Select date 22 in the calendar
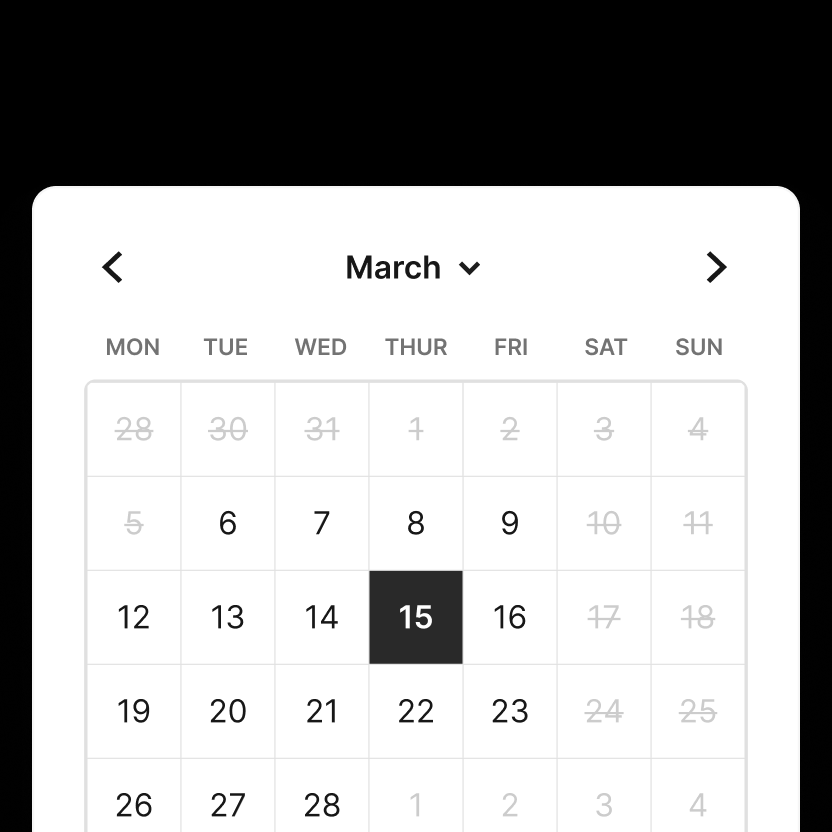Screen dimensions: 832x832 415,711
